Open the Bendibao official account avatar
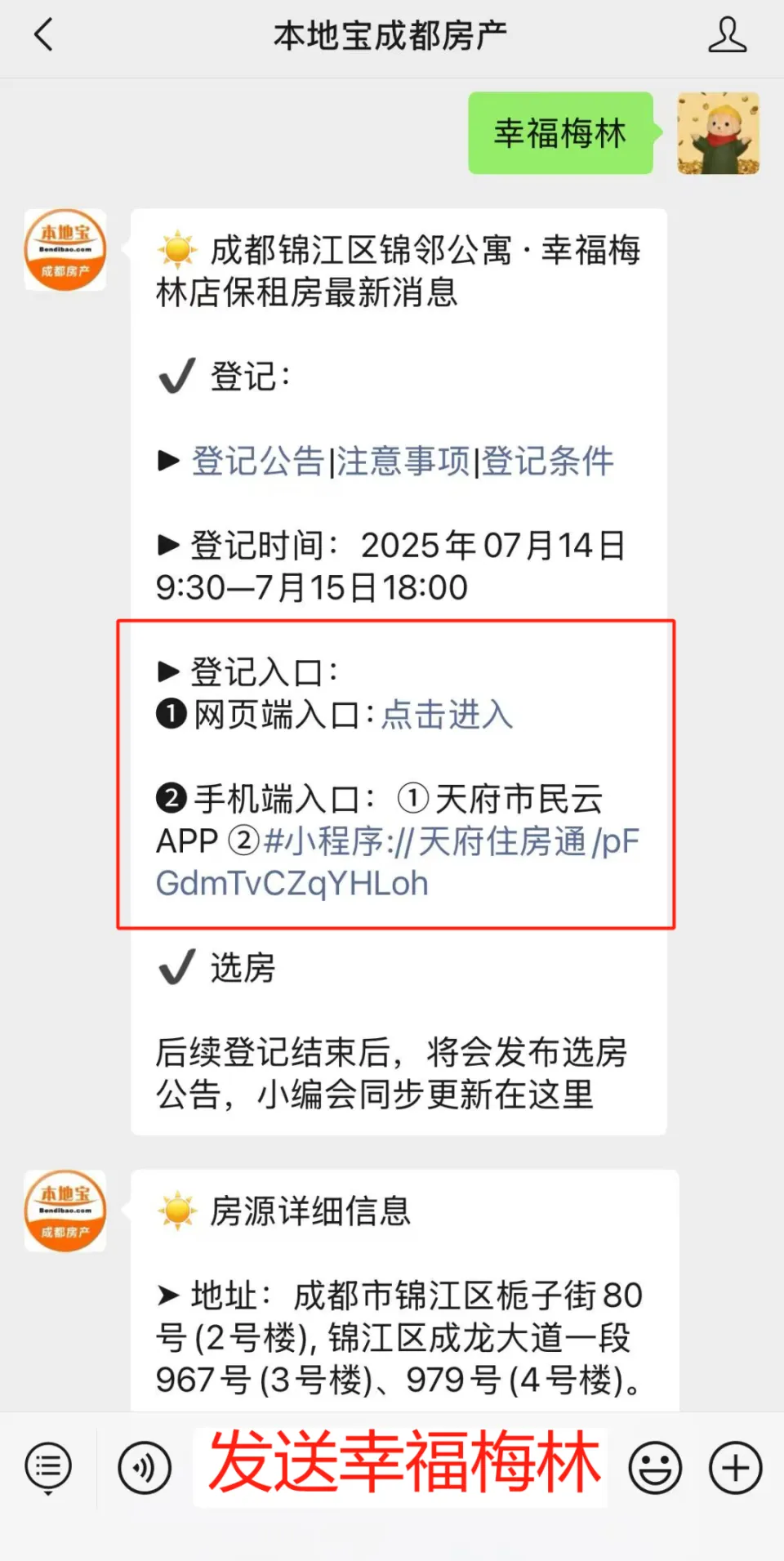The height and width of the screenshot is (1561, 784). pyautogui.click(x=65, y=251)
